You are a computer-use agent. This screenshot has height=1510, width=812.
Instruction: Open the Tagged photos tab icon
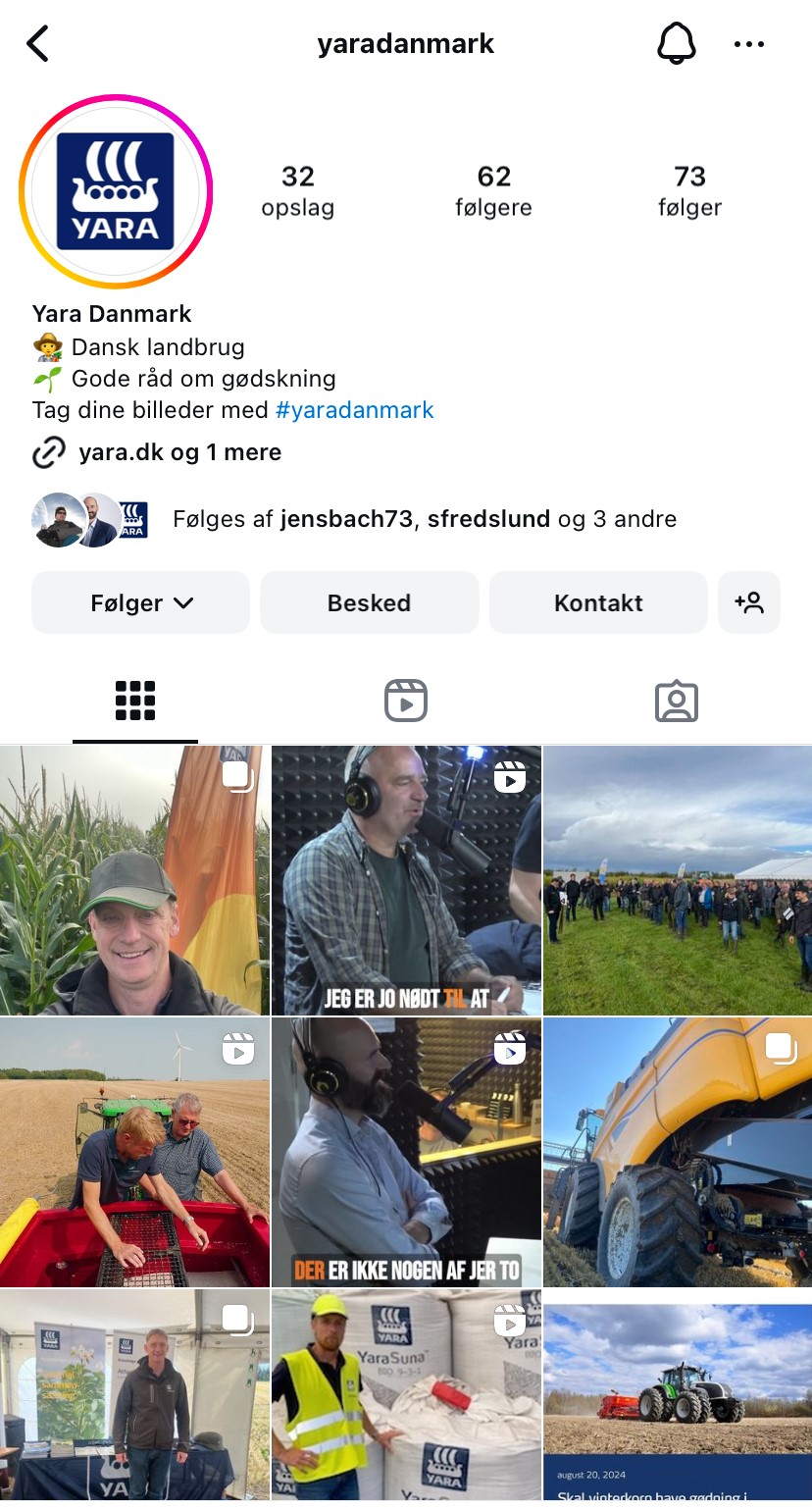pos(676,700)
